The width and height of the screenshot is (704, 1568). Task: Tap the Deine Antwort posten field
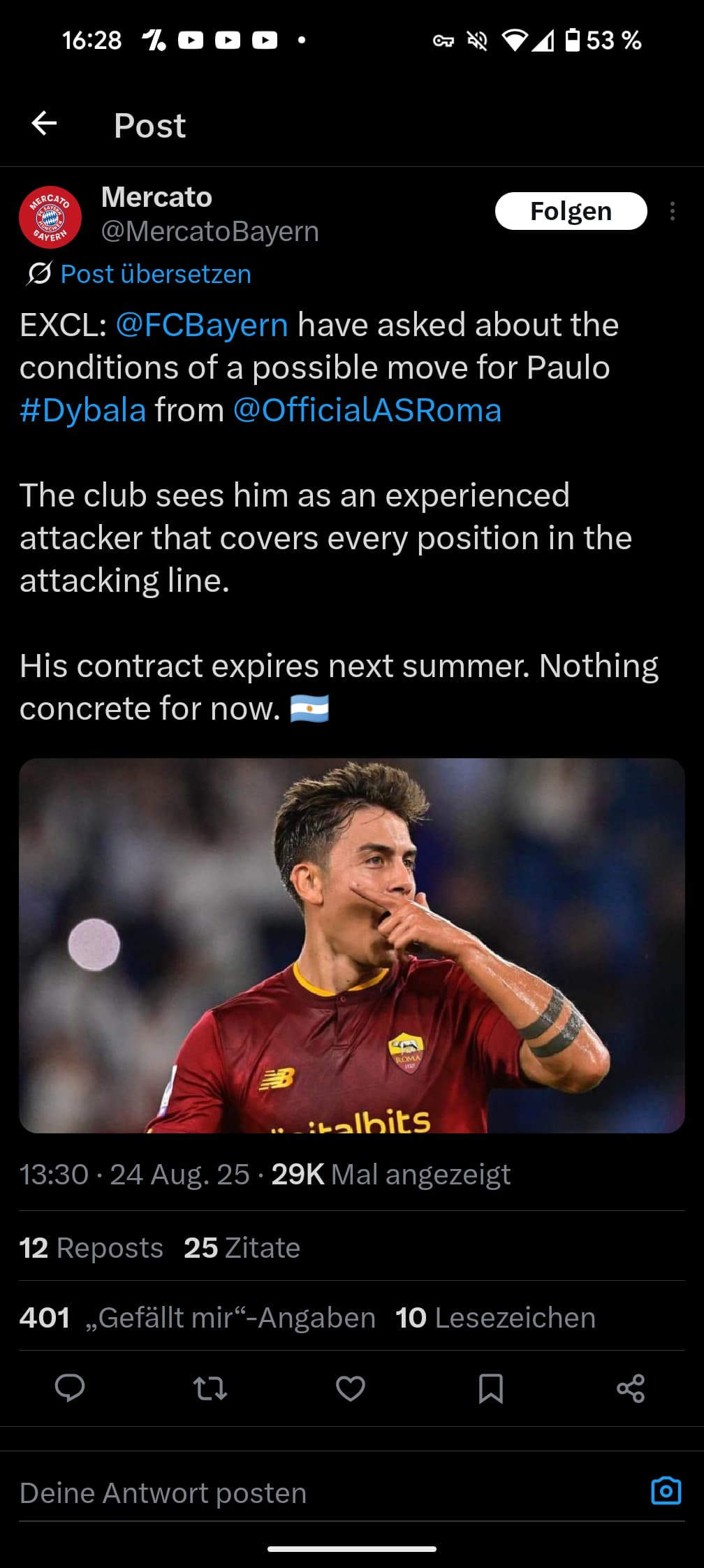tap(328, 1493)
